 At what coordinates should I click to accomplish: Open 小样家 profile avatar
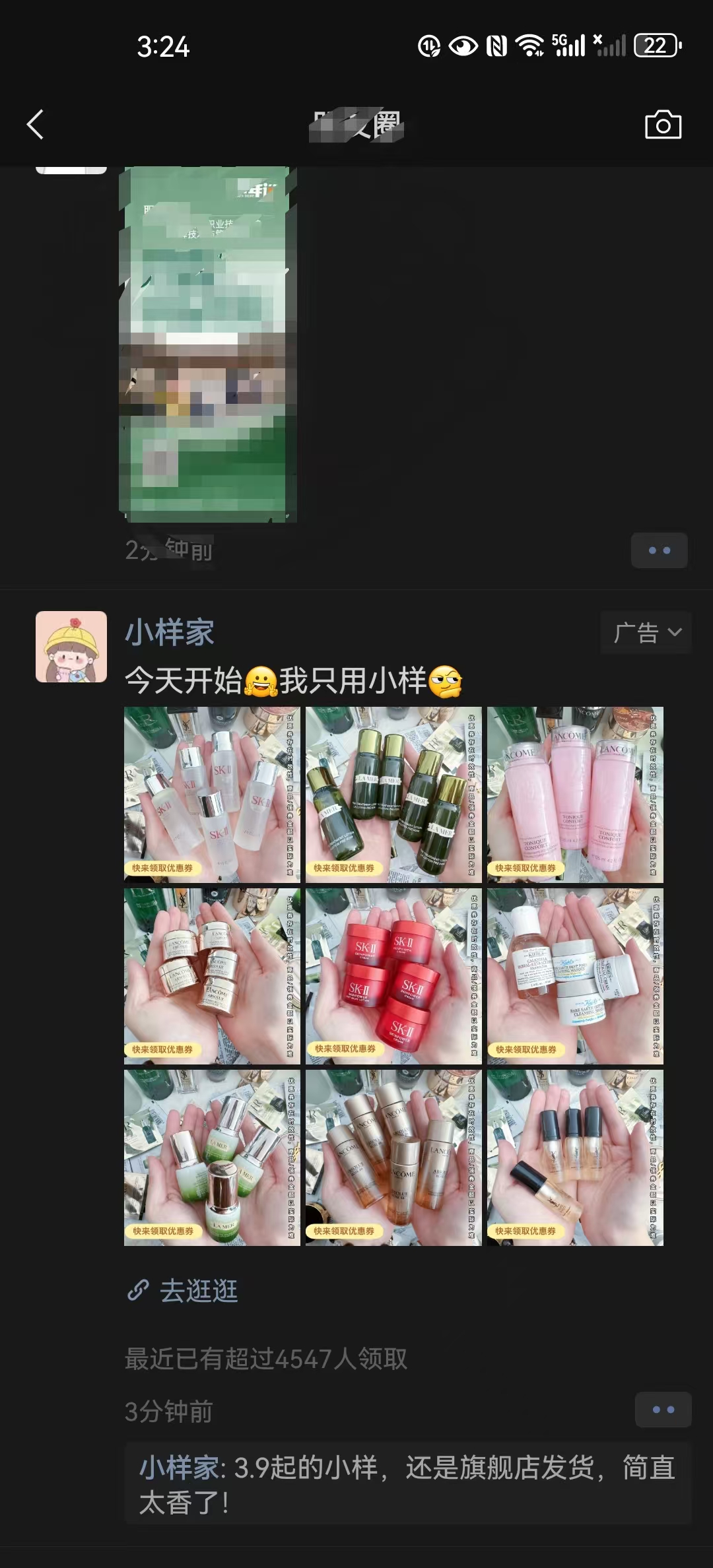coord(71,646)
